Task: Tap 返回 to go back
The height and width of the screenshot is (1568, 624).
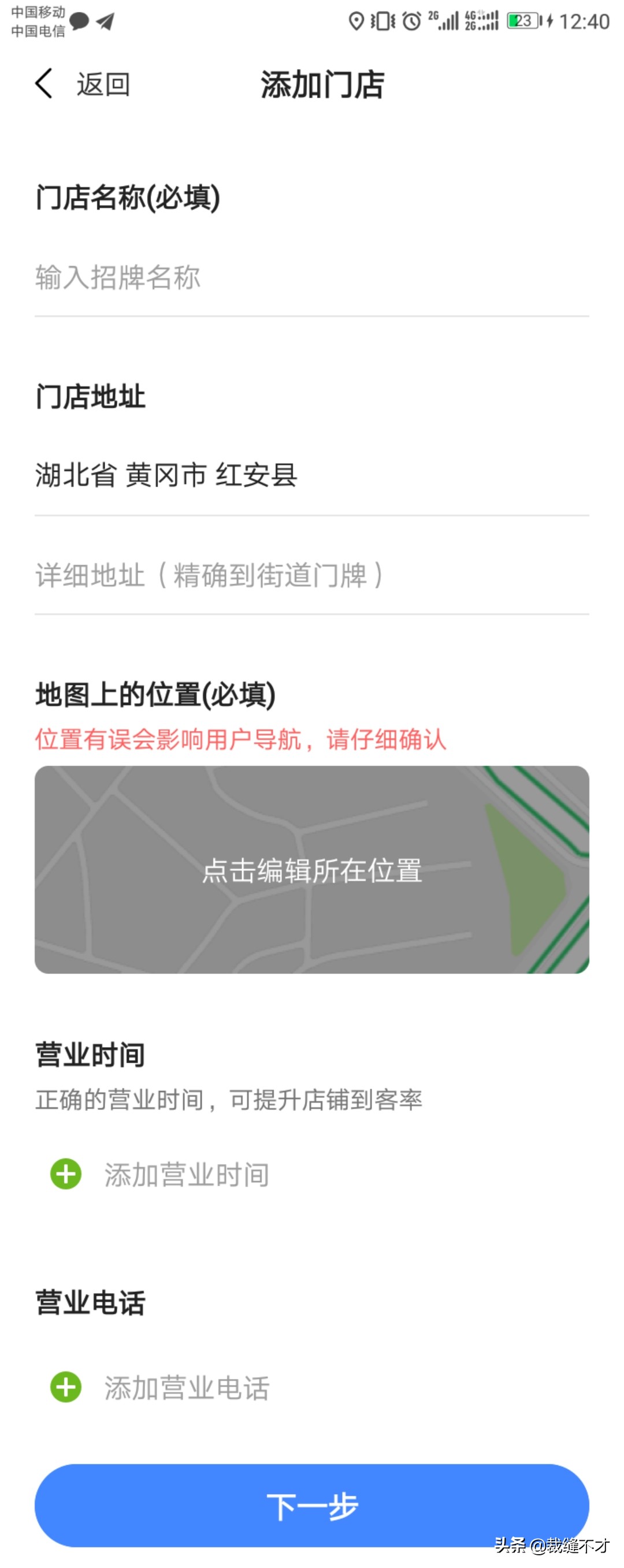Action: pyautogui.click(x=102, y=84)
